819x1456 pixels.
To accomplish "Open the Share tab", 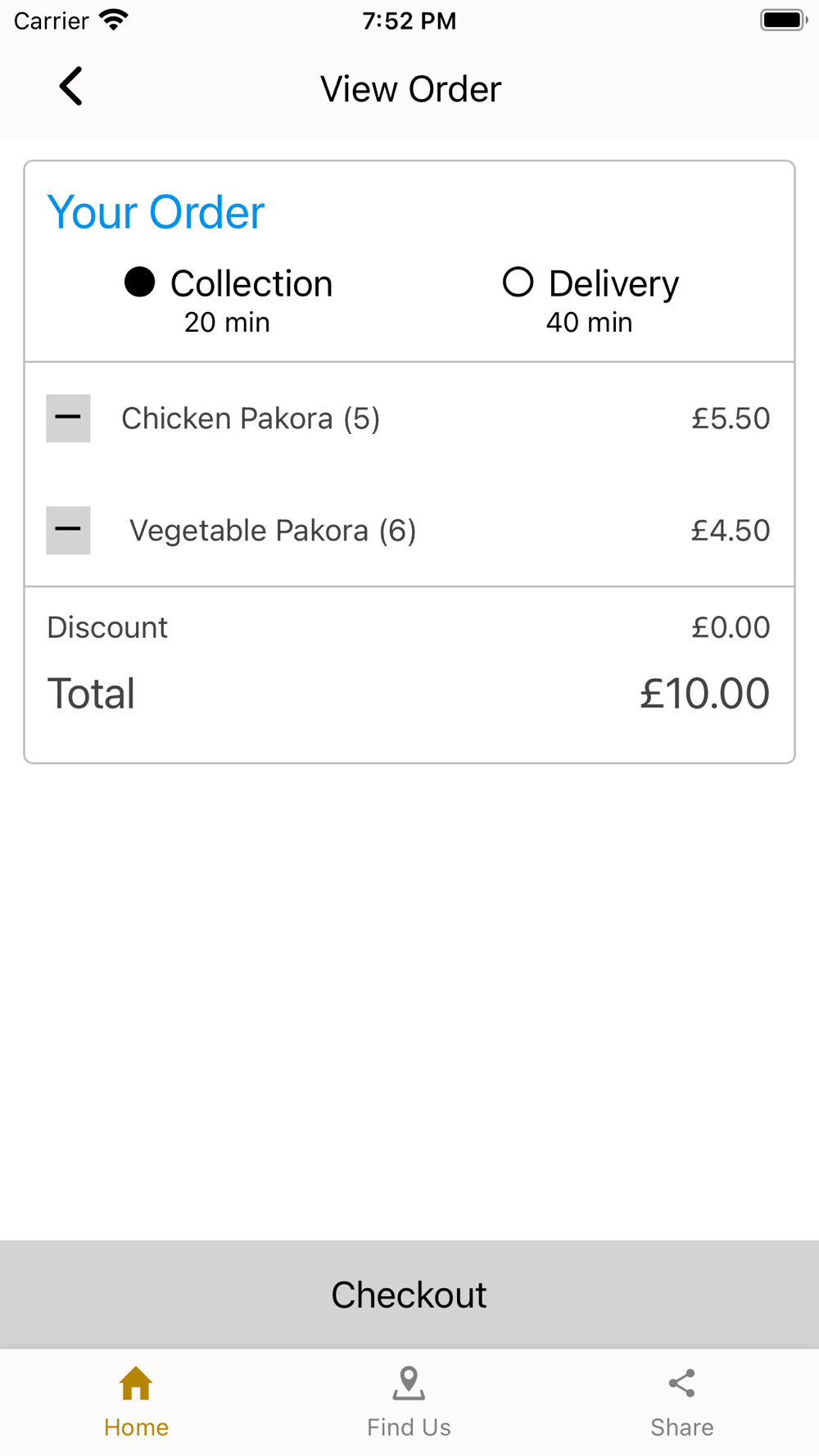I will [x=681, y=1402].
